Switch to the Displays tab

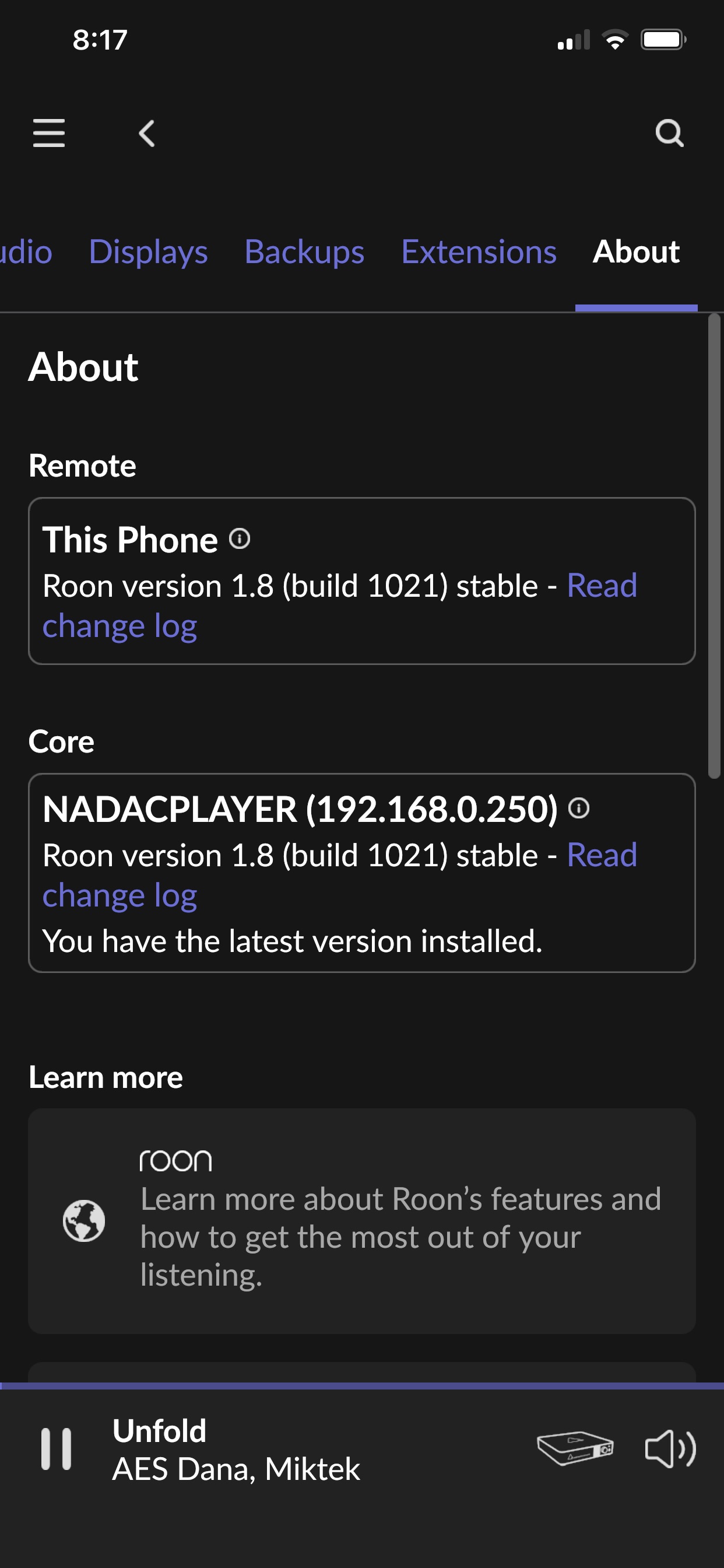click(x=148, y=252)
